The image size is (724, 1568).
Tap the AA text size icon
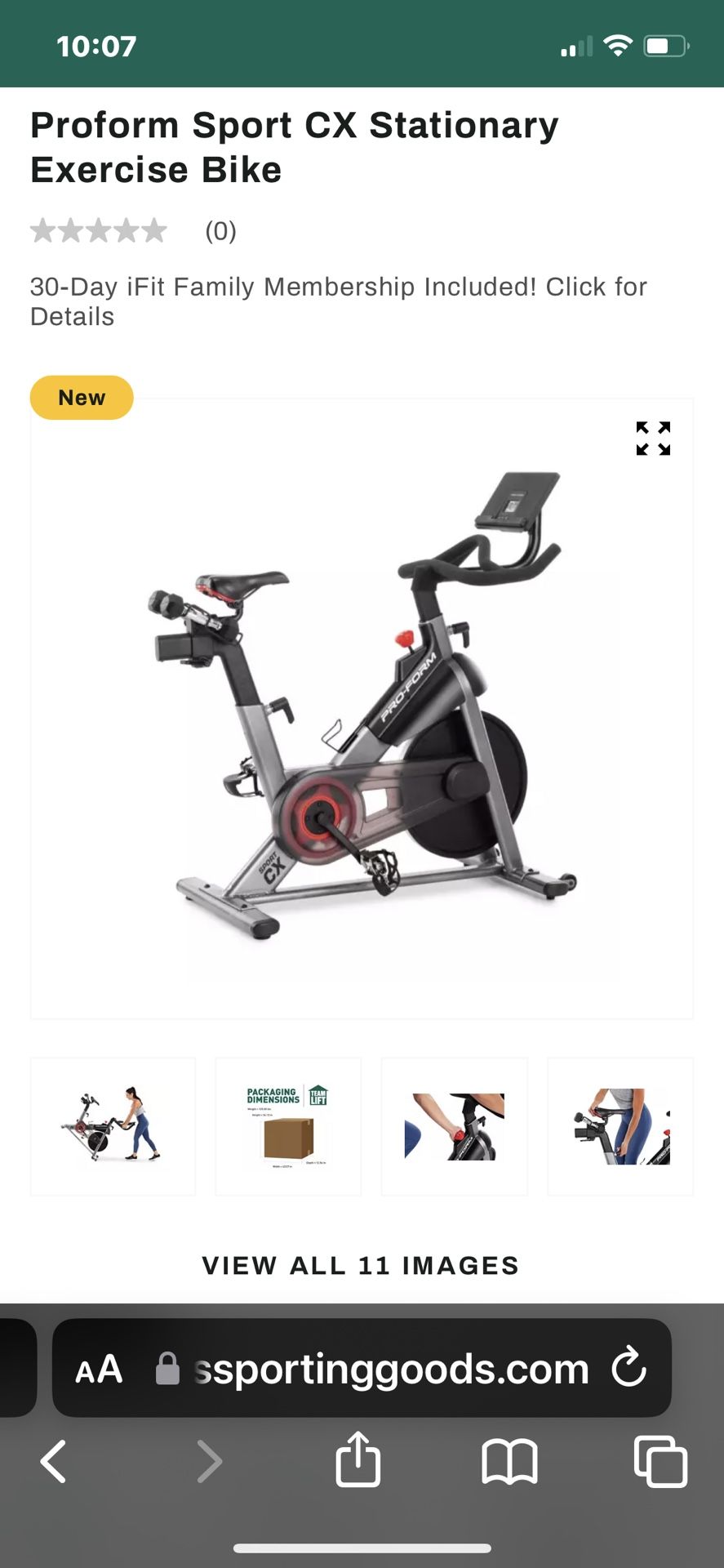tap(100, 1368)
